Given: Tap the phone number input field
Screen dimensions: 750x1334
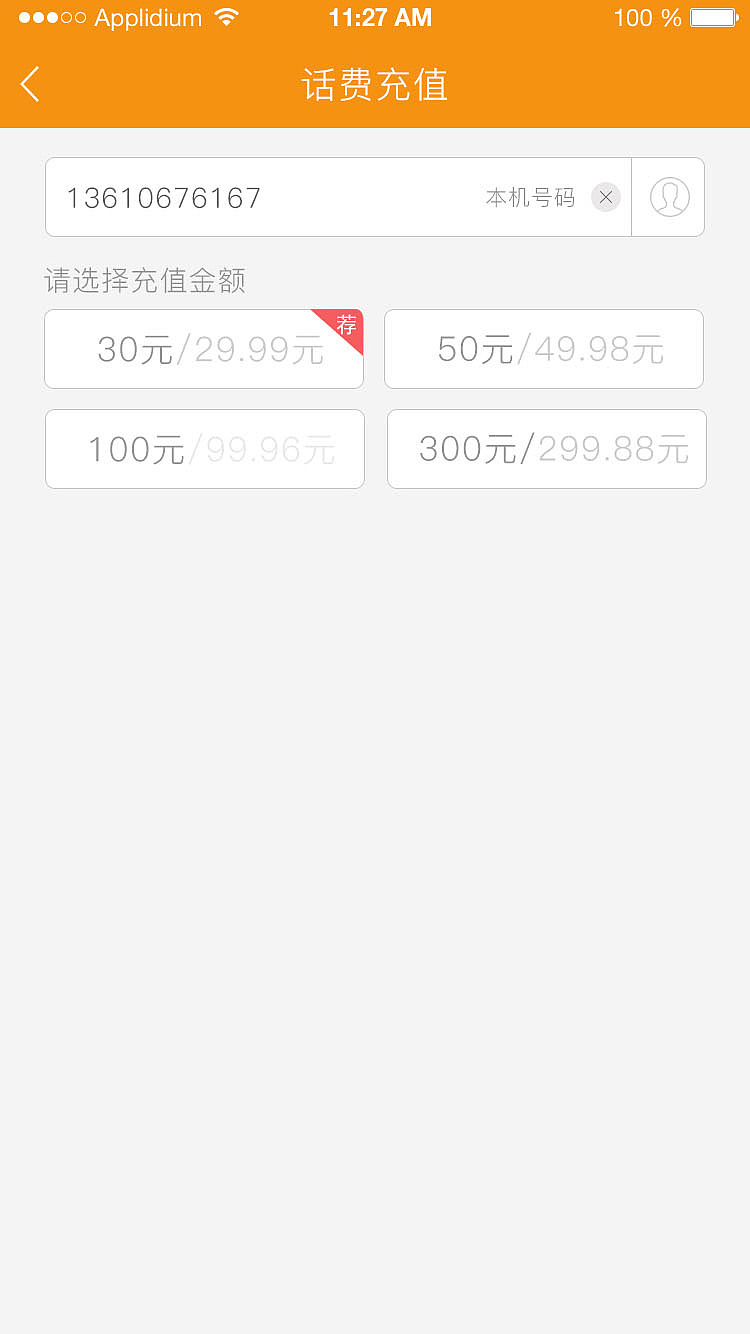Looking at the screenshot, I should [300, 197].
